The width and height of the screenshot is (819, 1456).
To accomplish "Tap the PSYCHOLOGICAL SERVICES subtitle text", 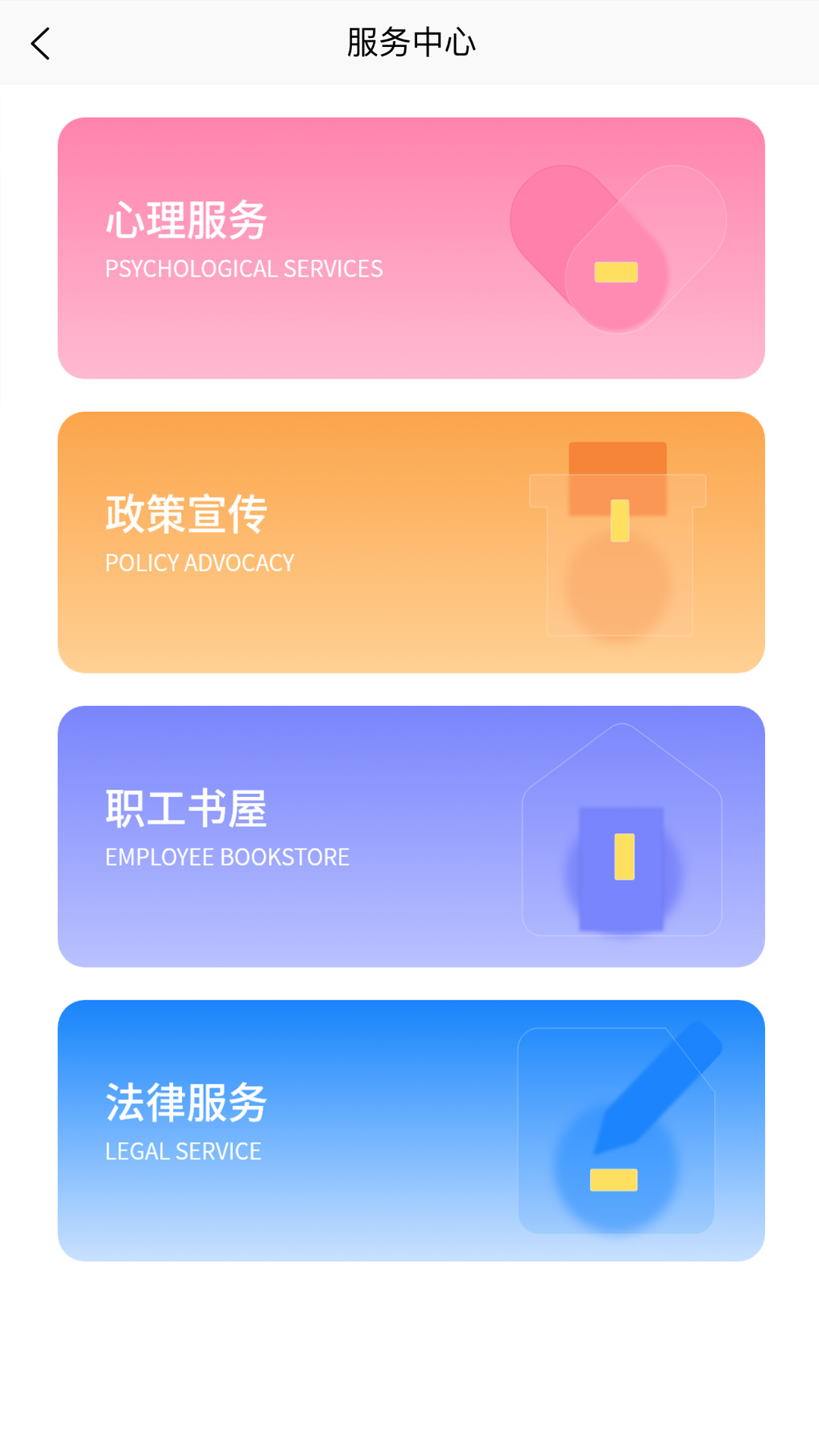I will click(x=243, y=268).
